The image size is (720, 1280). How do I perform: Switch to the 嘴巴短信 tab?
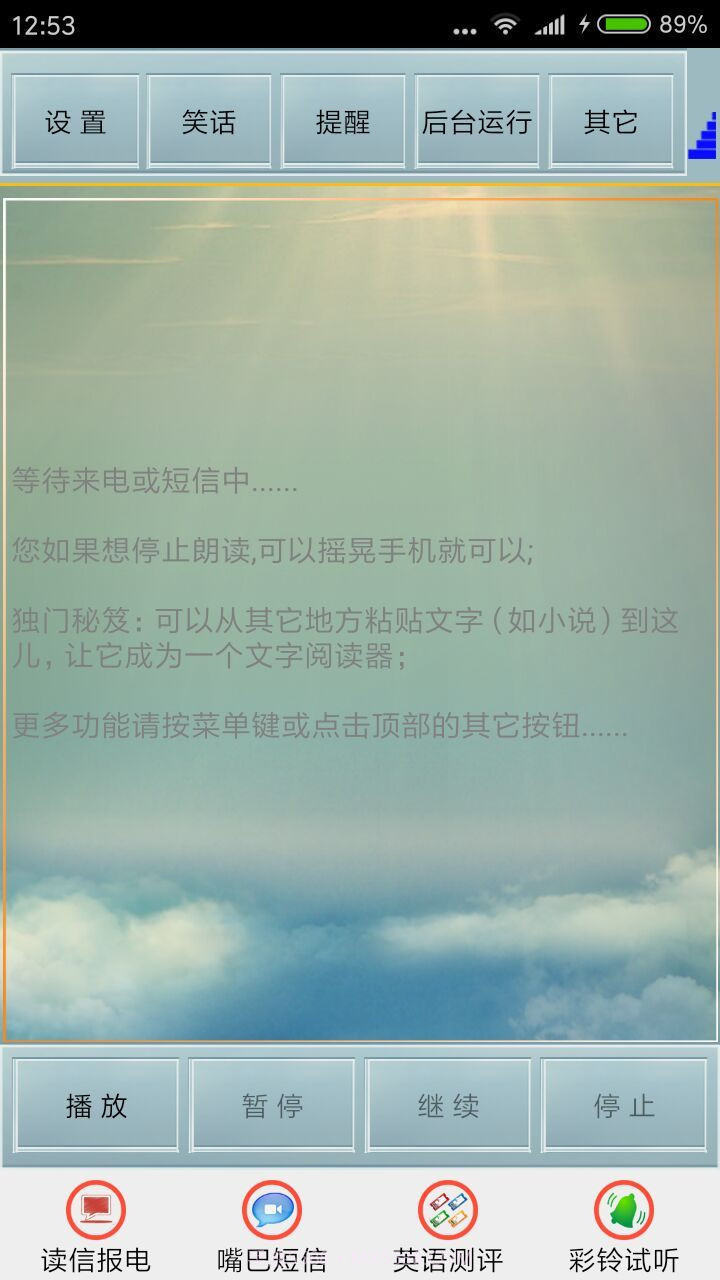pos(272,1226)
